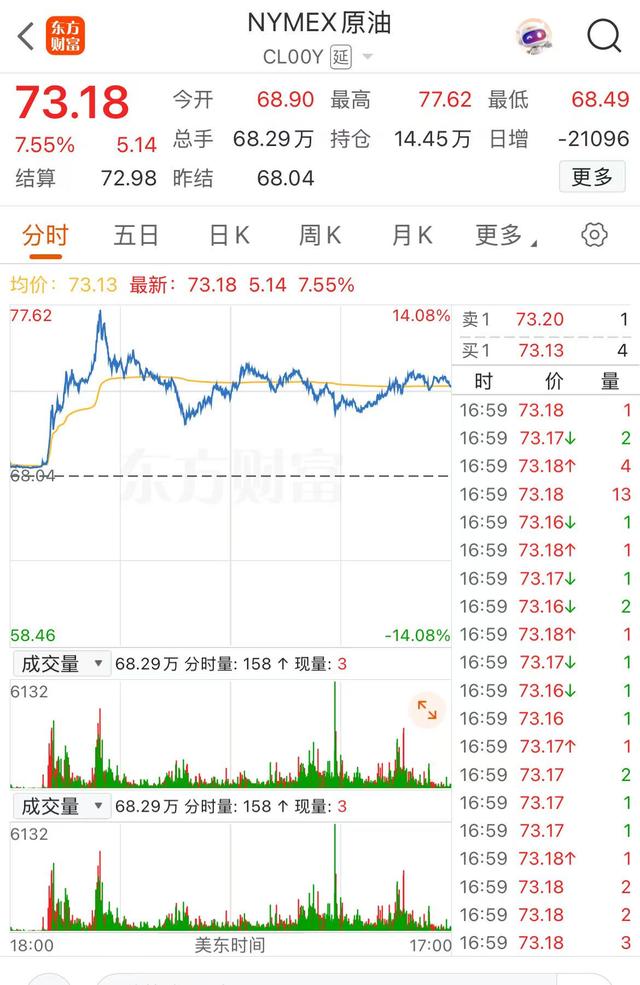Screen dimensions: 640x985
Task: Open the first 成交量 indicator dropdown
Action: (x=61, y=664)
